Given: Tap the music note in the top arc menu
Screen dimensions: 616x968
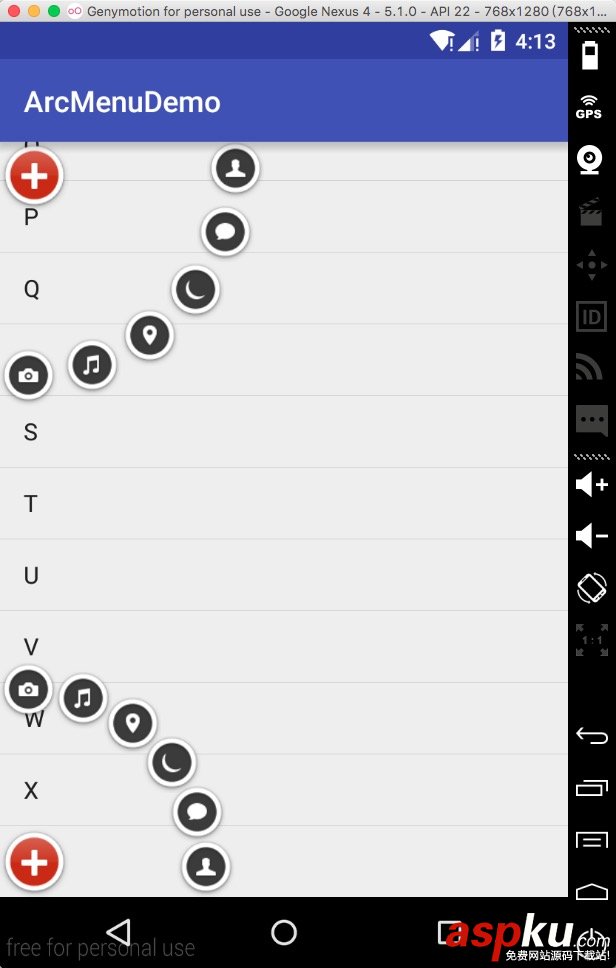Looking at the screenshot, I should (x=92, y=364).
